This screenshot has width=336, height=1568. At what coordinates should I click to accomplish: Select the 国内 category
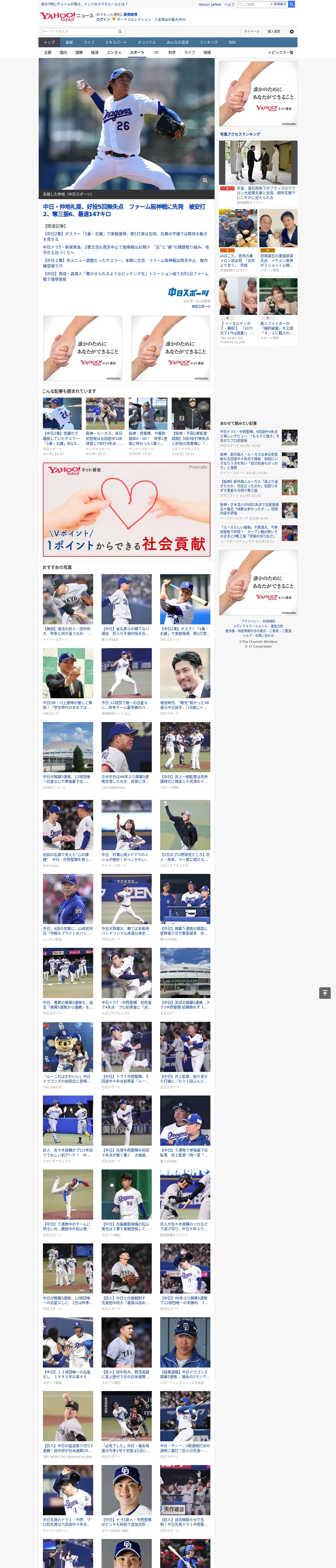[63, 52]
